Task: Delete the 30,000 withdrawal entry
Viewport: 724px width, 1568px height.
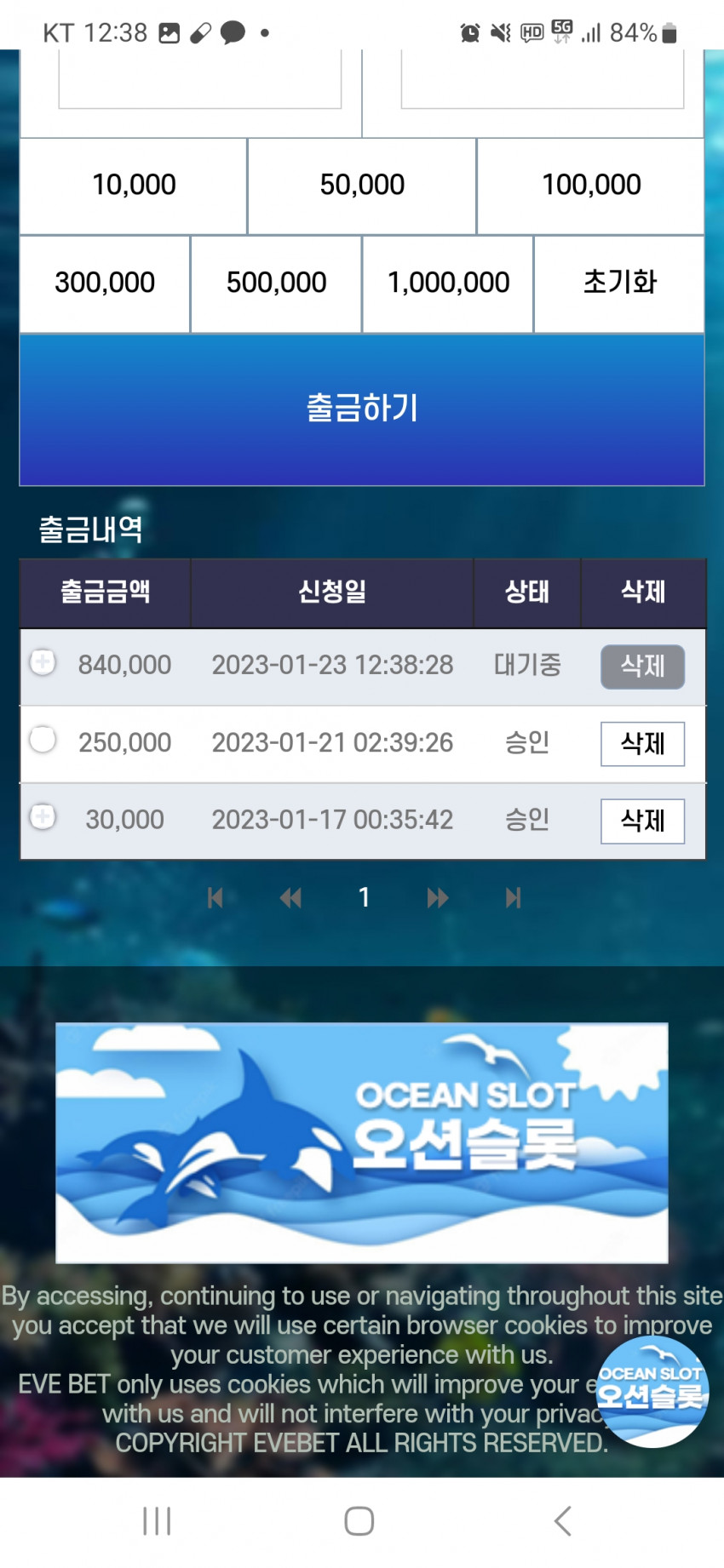Action: 642,821
